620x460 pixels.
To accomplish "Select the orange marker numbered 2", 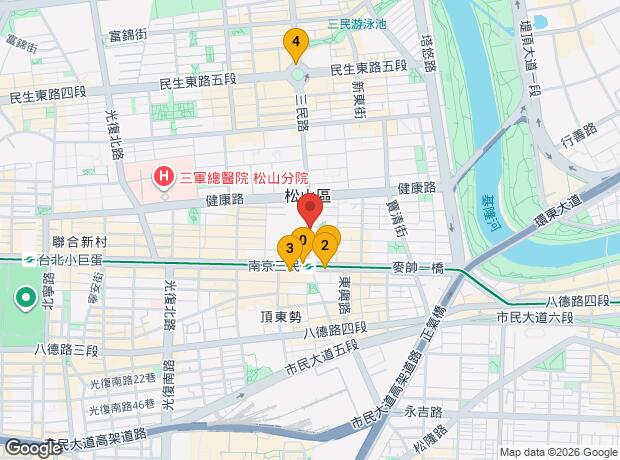I will tap(325, 244).
